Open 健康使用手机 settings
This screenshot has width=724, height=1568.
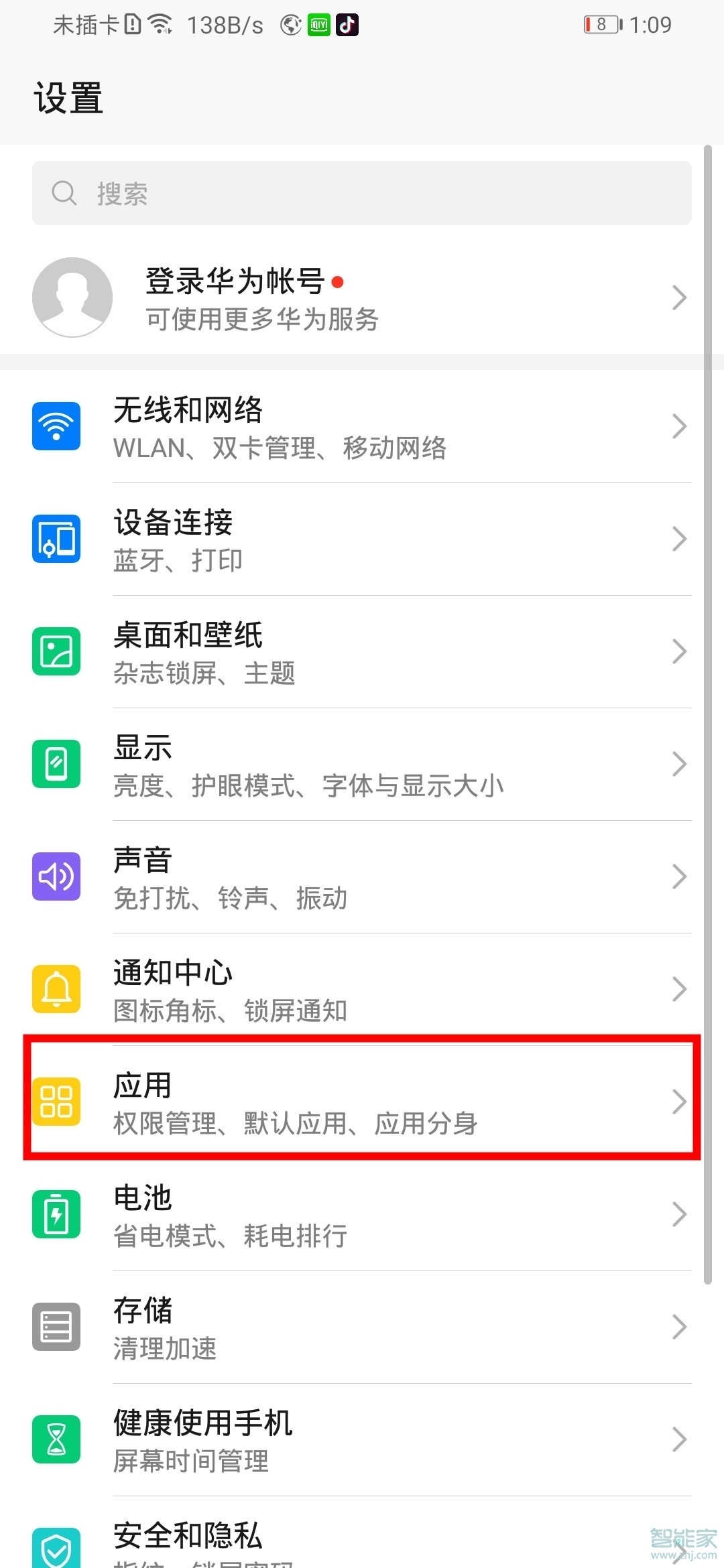tap(362, 1440)
